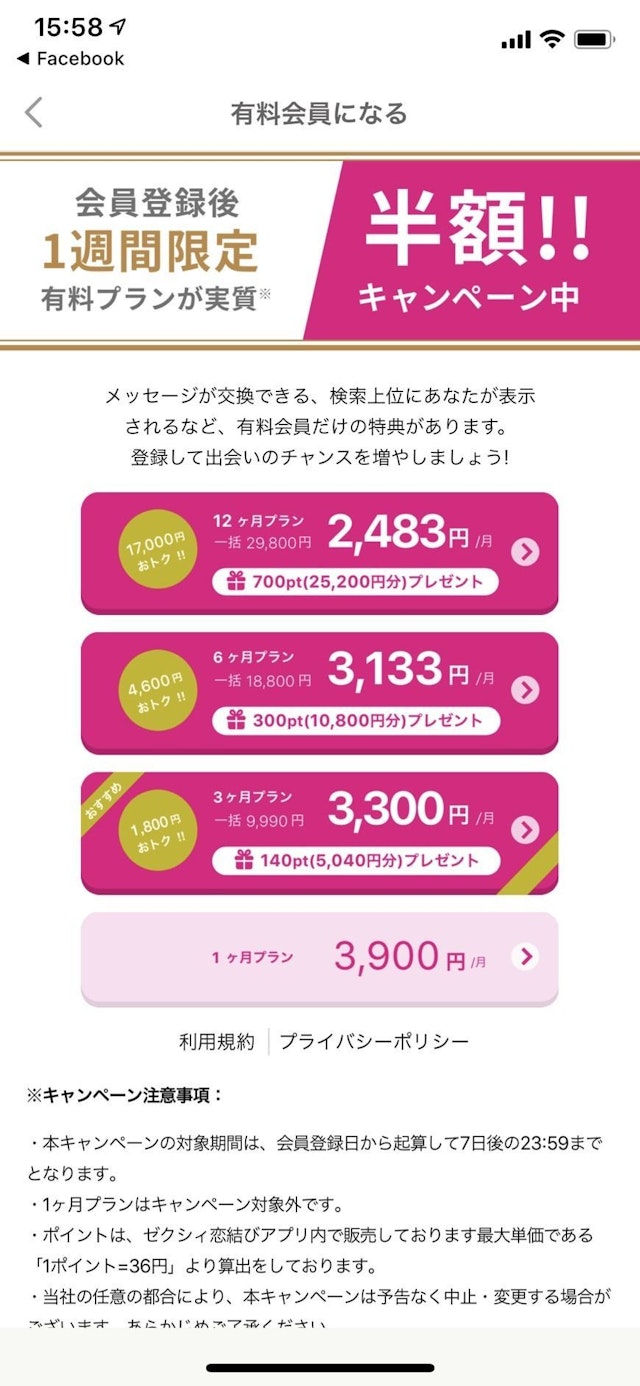Open the 利用規約 link
Viewport: 640px width, 1386px height.
pyautogui.click(x=216, y=1041)
